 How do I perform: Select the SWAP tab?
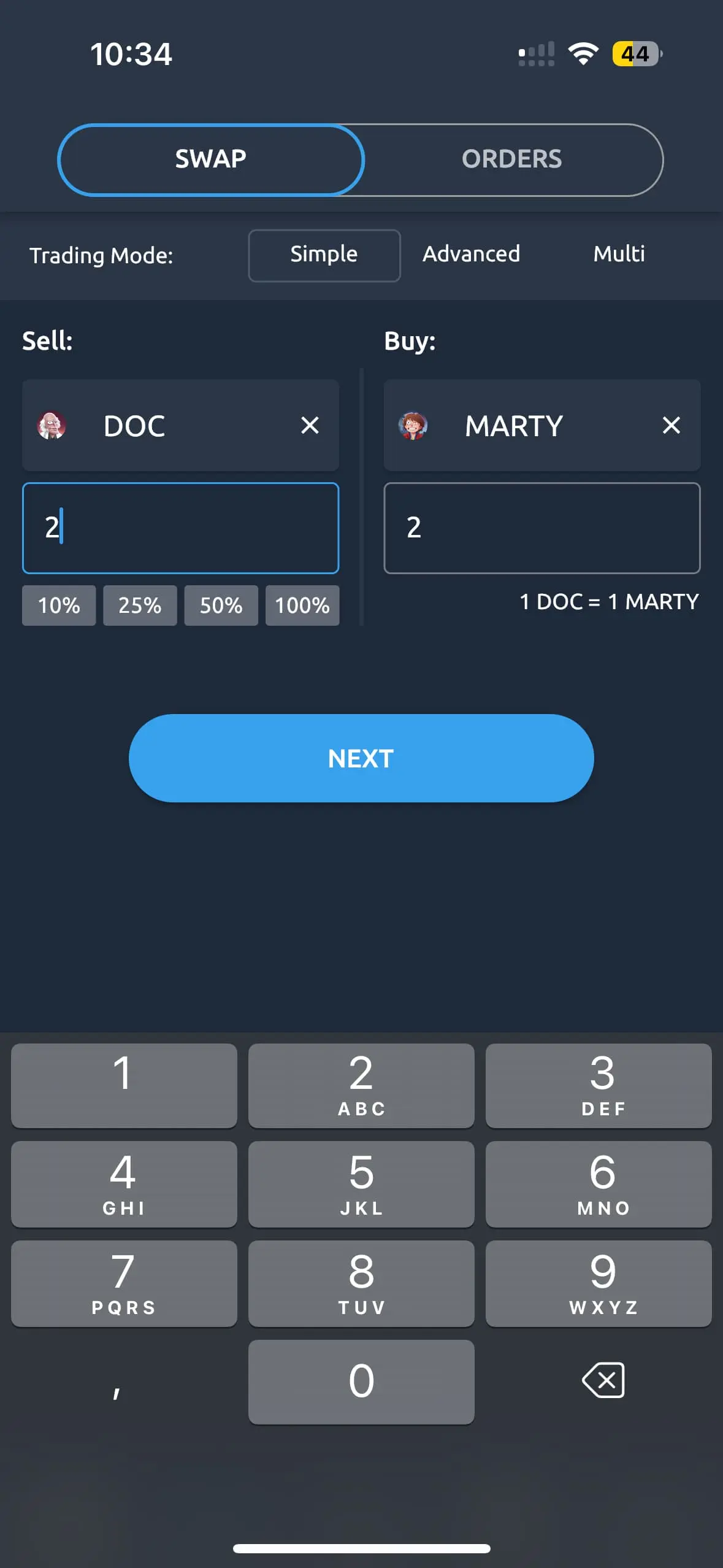(x=210, y=159)
